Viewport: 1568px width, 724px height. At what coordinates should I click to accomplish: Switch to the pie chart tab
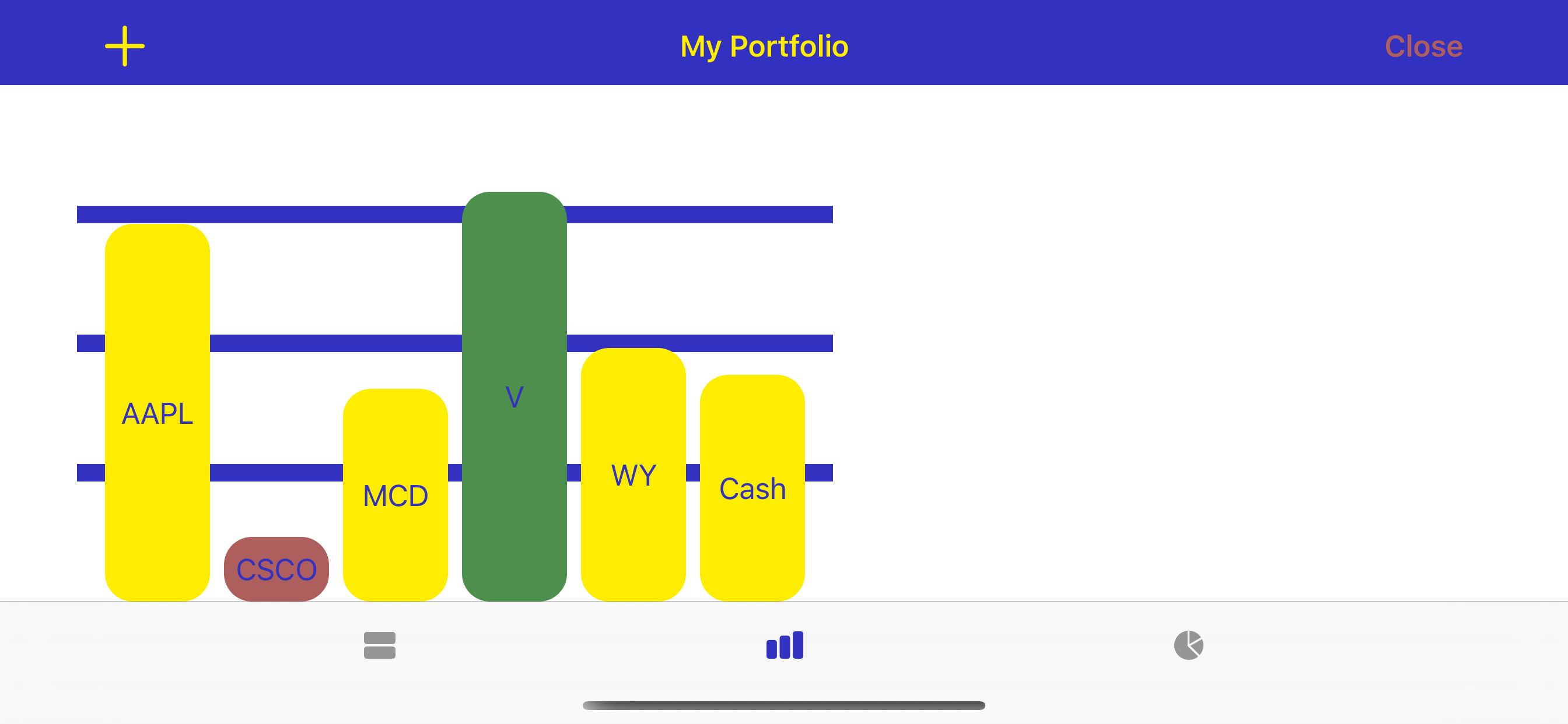[1188, 645]
